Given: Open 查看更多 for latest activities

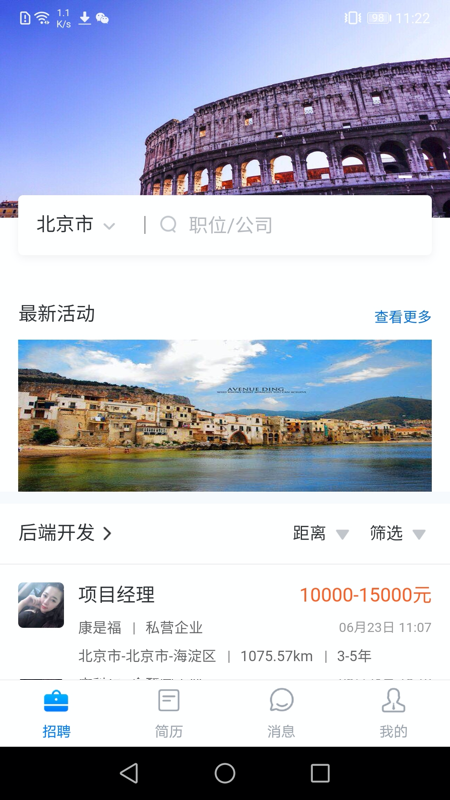Looking at the screenshot, I should (x=403, y=317).
